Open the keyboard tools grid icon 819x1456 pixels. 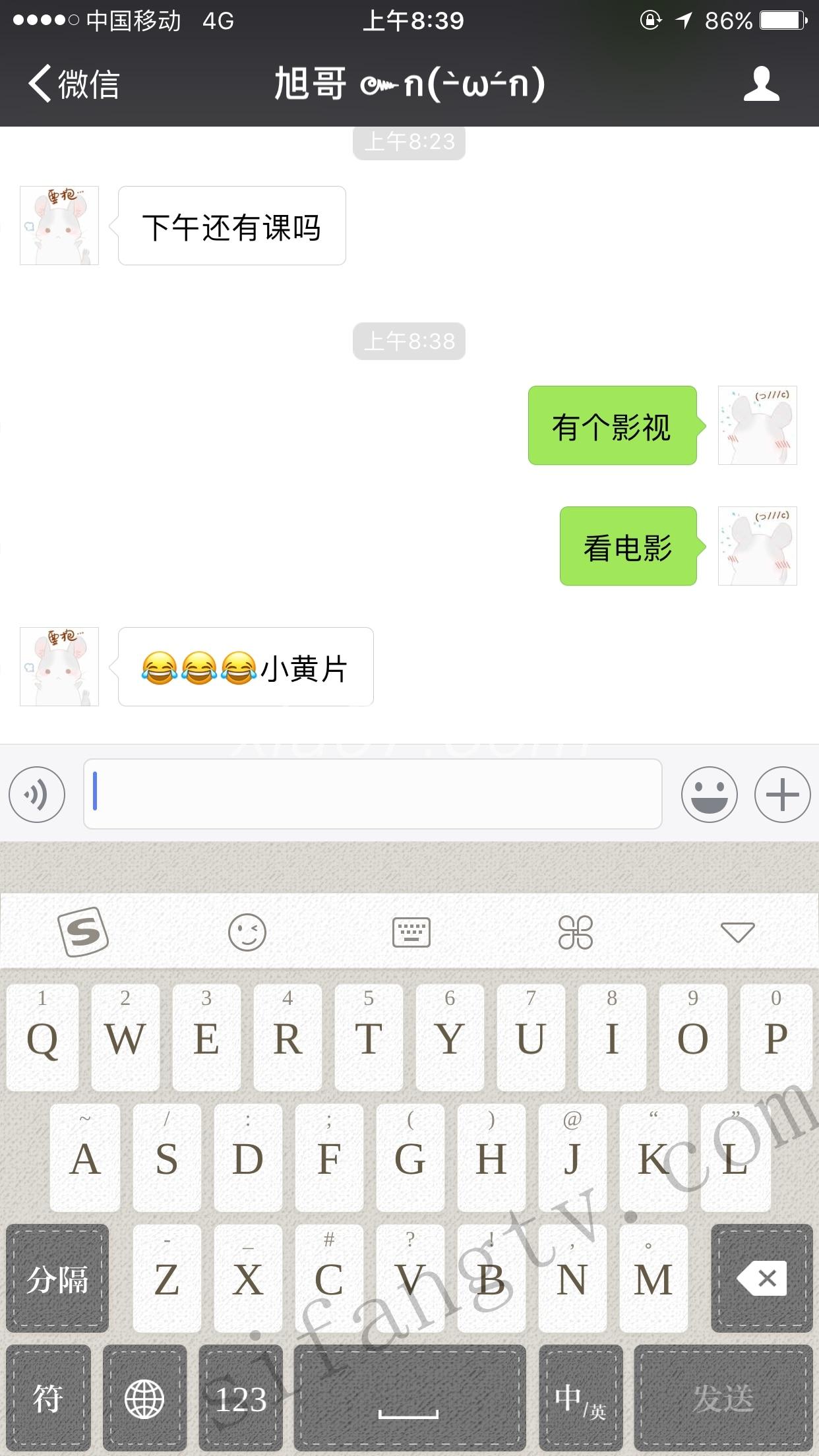575,932
